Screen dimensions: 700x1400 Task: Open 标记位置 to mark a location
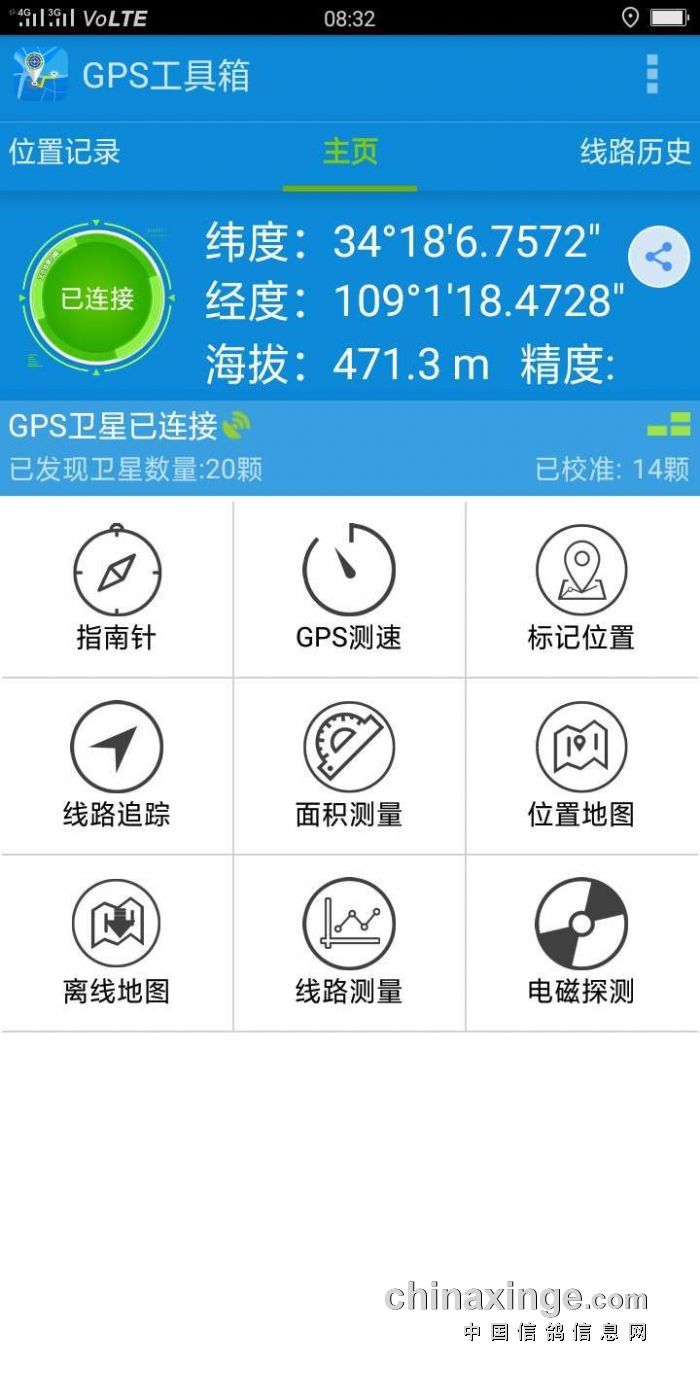coord(581,590)
